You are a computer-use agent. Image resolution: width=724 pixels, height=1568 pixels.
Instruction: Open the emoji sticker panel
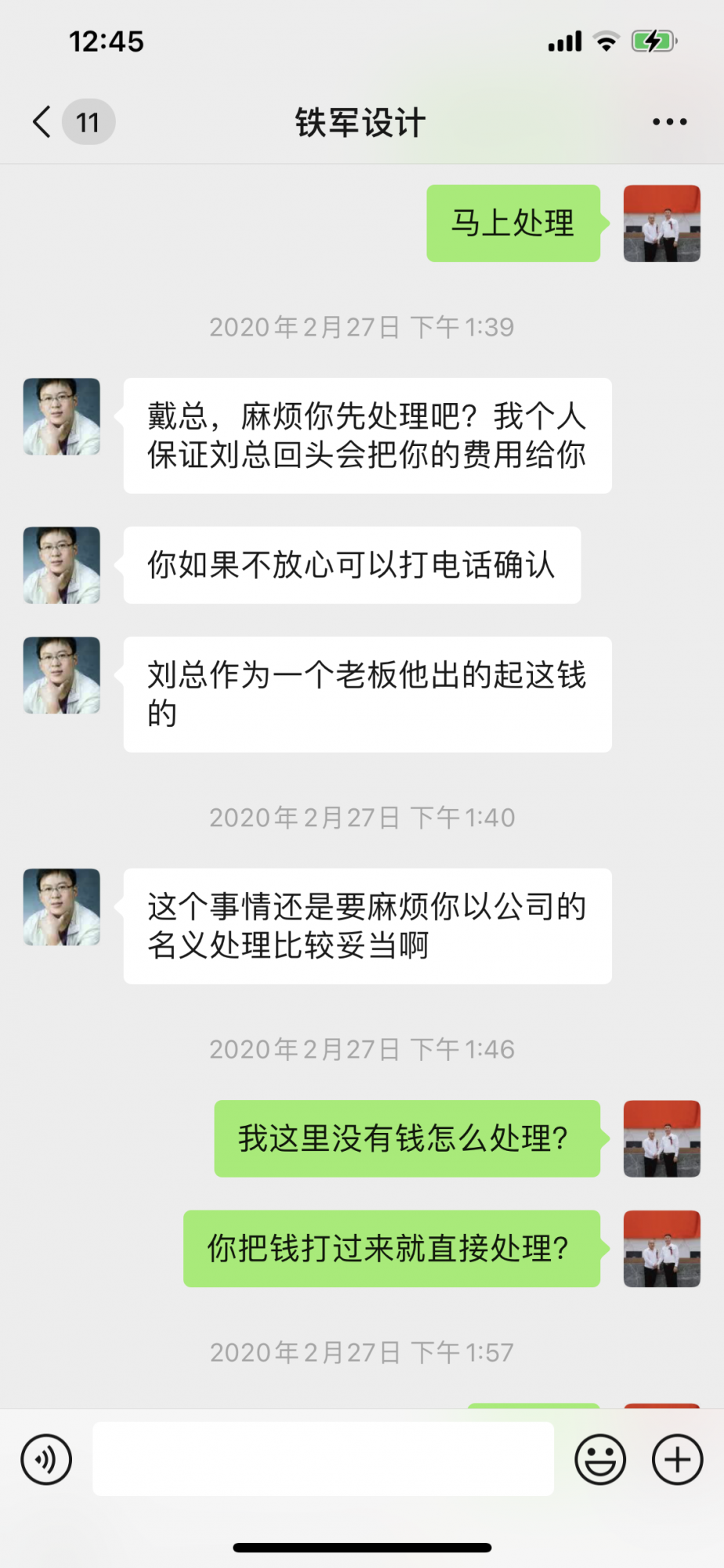(600, 1459)
